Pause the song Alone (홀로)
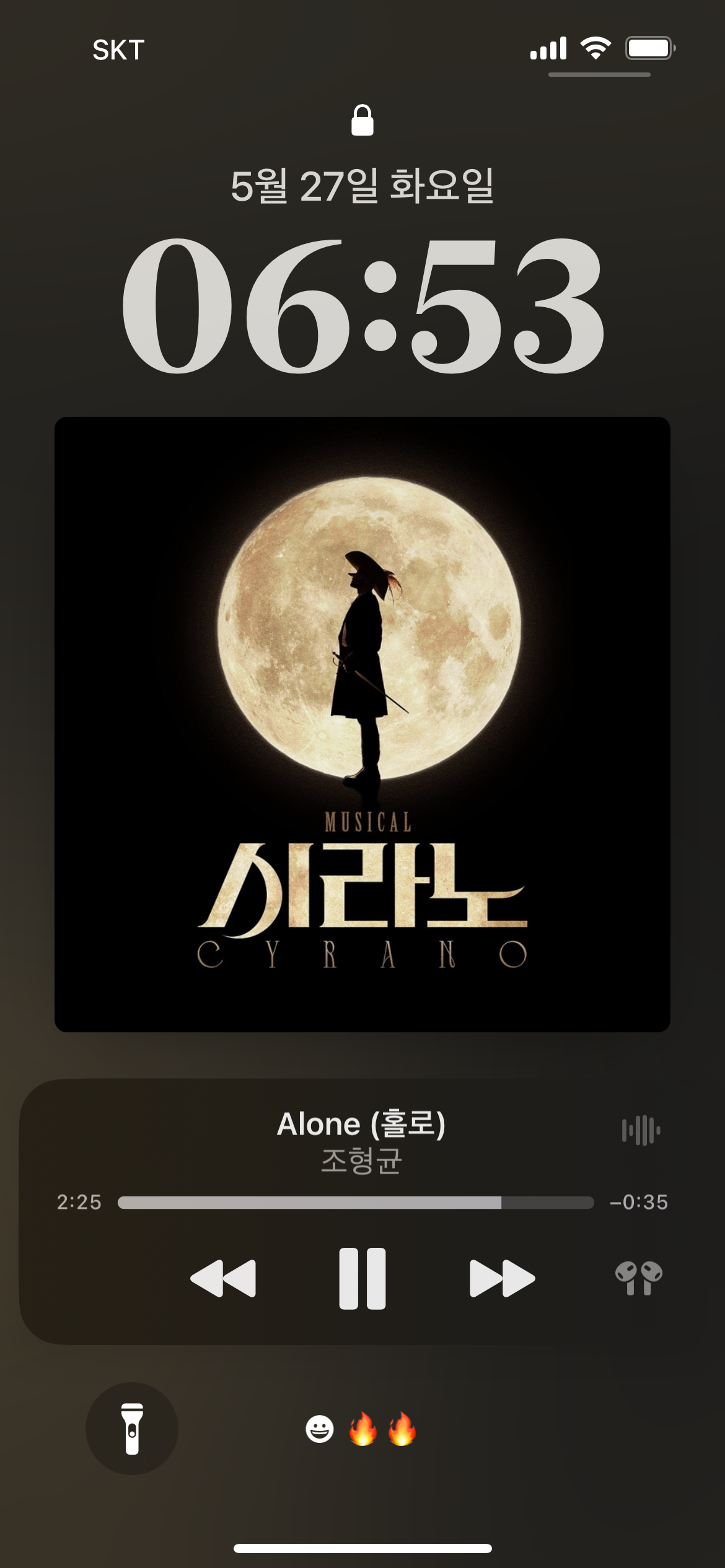The height and width of the screenshot is (1568, 725). (362, 1278)
